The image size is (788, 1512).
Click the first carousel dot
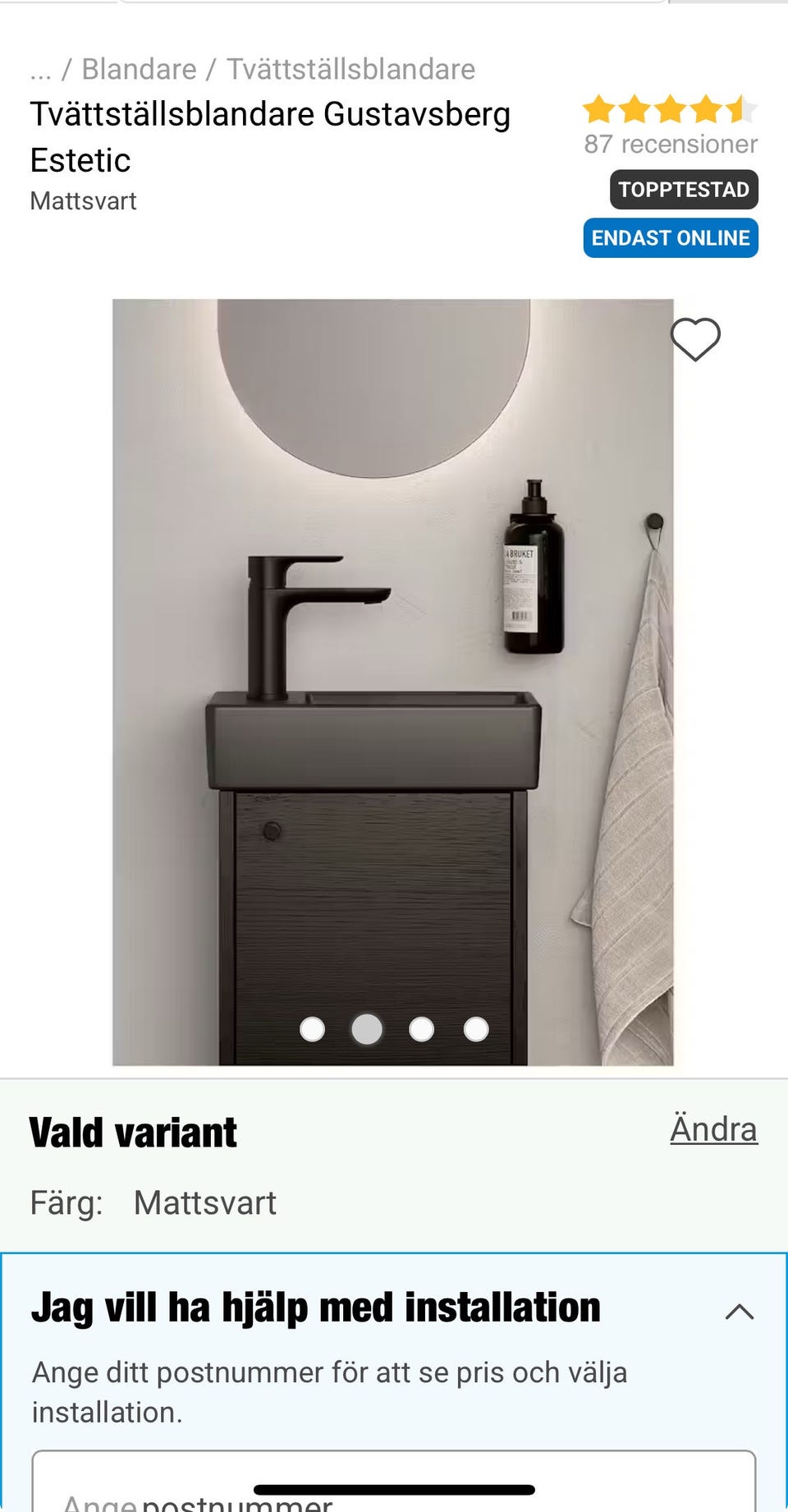[314, 1027]
